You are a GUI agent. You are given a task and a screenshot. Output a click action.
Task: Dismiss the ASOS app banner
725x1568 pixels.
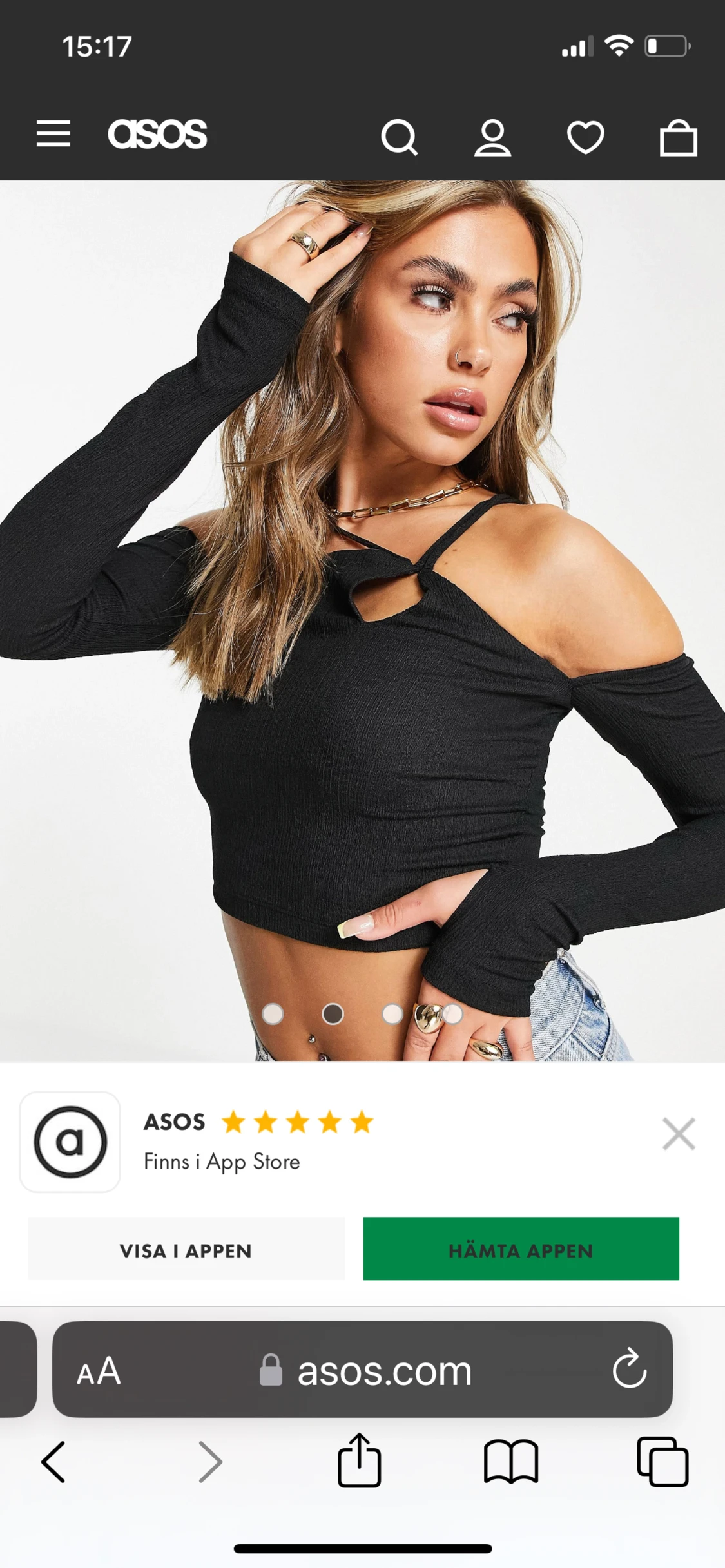click(x=679, y=1134)
